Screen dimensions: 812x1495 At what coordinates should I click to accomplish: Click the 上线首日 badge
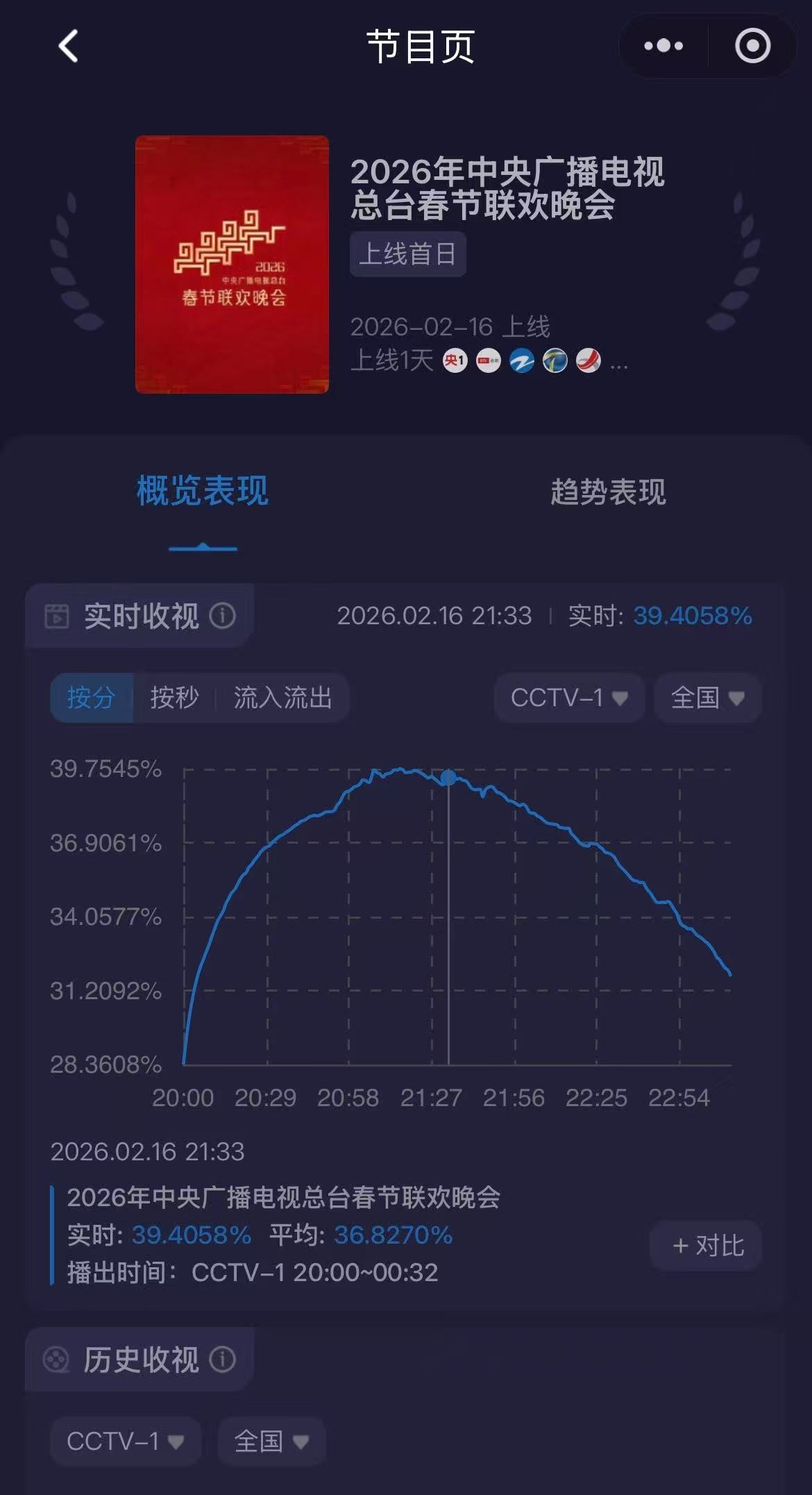coord(408,254)
